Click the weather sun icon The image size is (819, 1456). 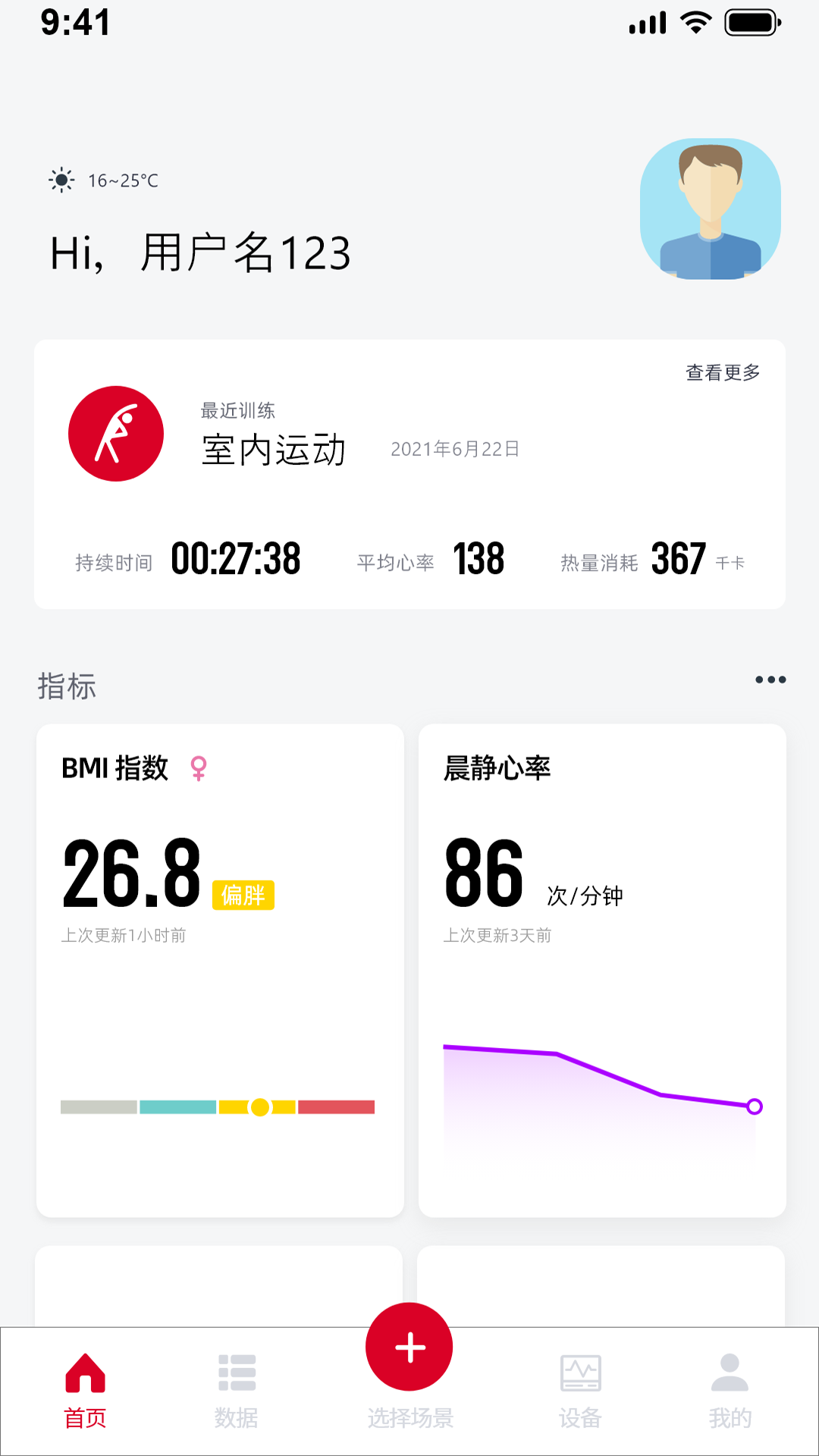(x=61, y=180)
